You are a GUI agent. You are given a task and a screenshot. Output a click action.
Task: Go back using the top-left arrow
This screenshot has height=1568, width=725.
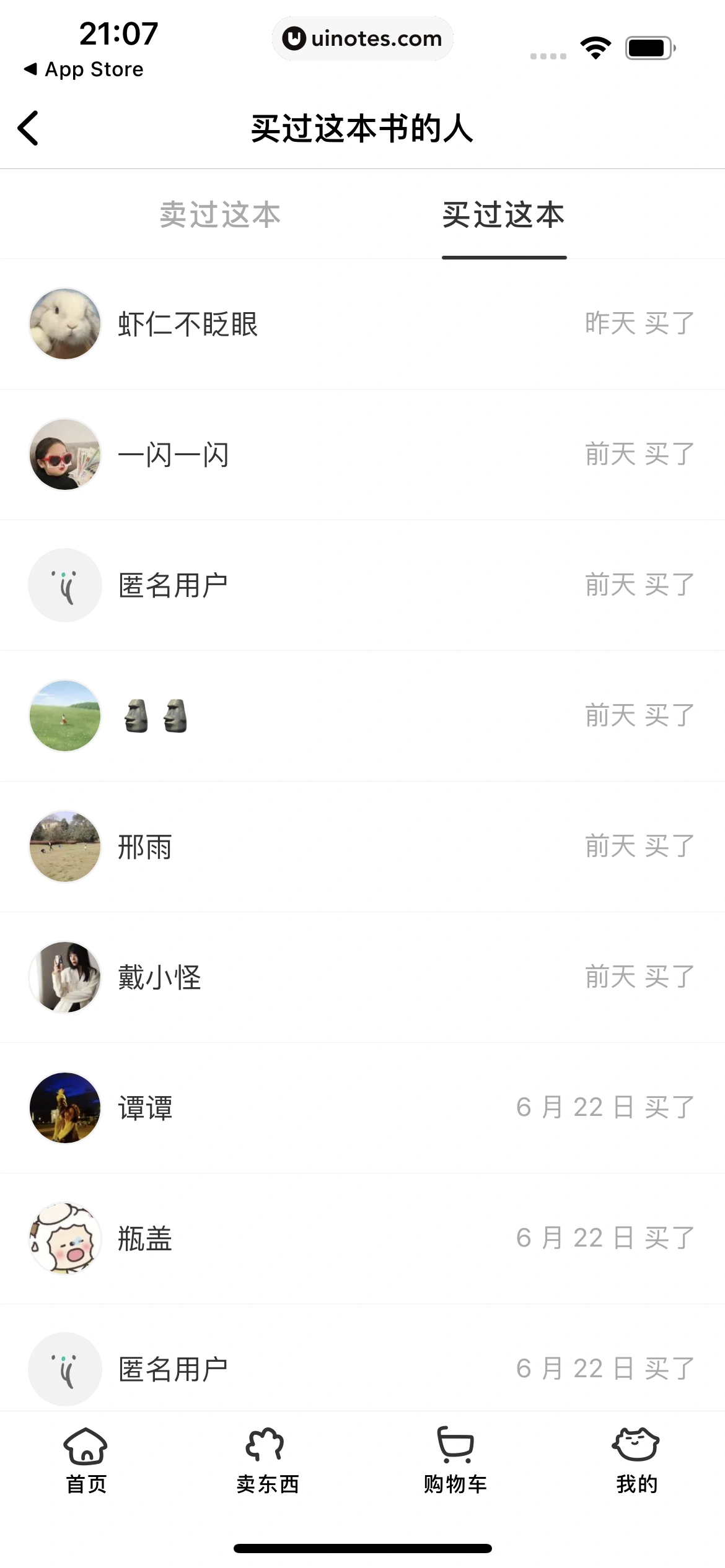point(29,128)
